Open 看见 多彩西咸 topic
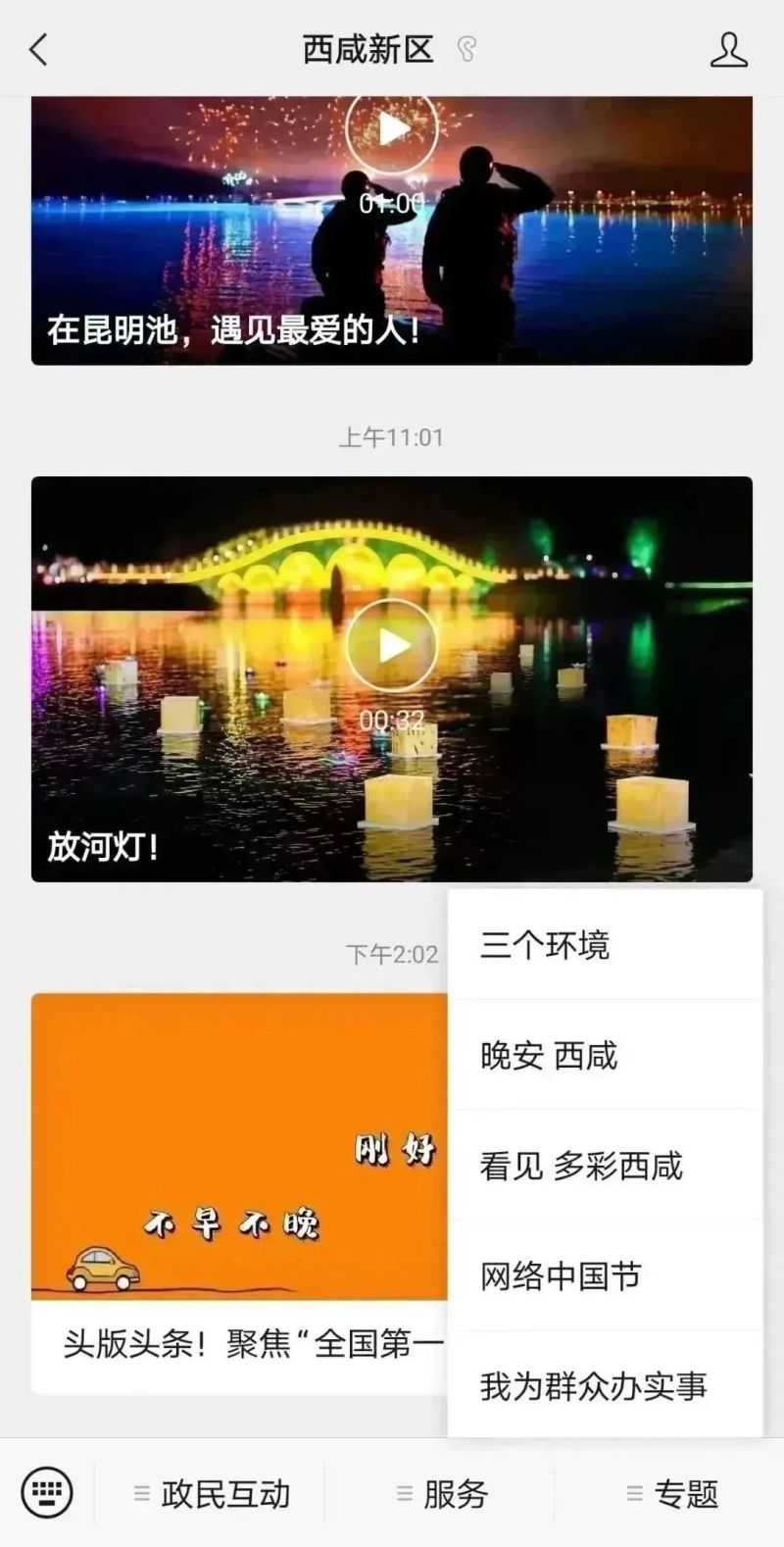 coord(605,1166)
